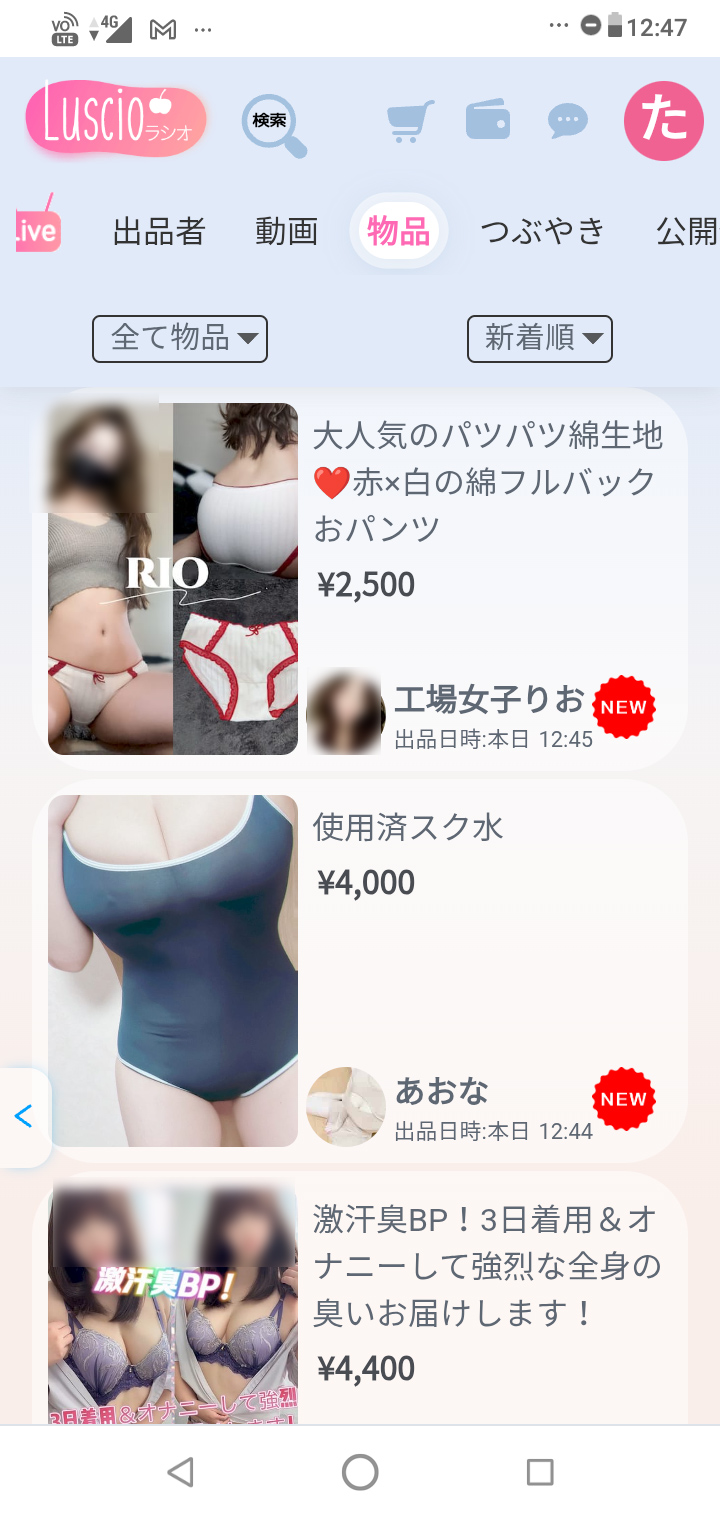Image resolution: width=720 pixels, height=1520 pixels.
Task: Switch to the 公開 tab
Action: 688,231
